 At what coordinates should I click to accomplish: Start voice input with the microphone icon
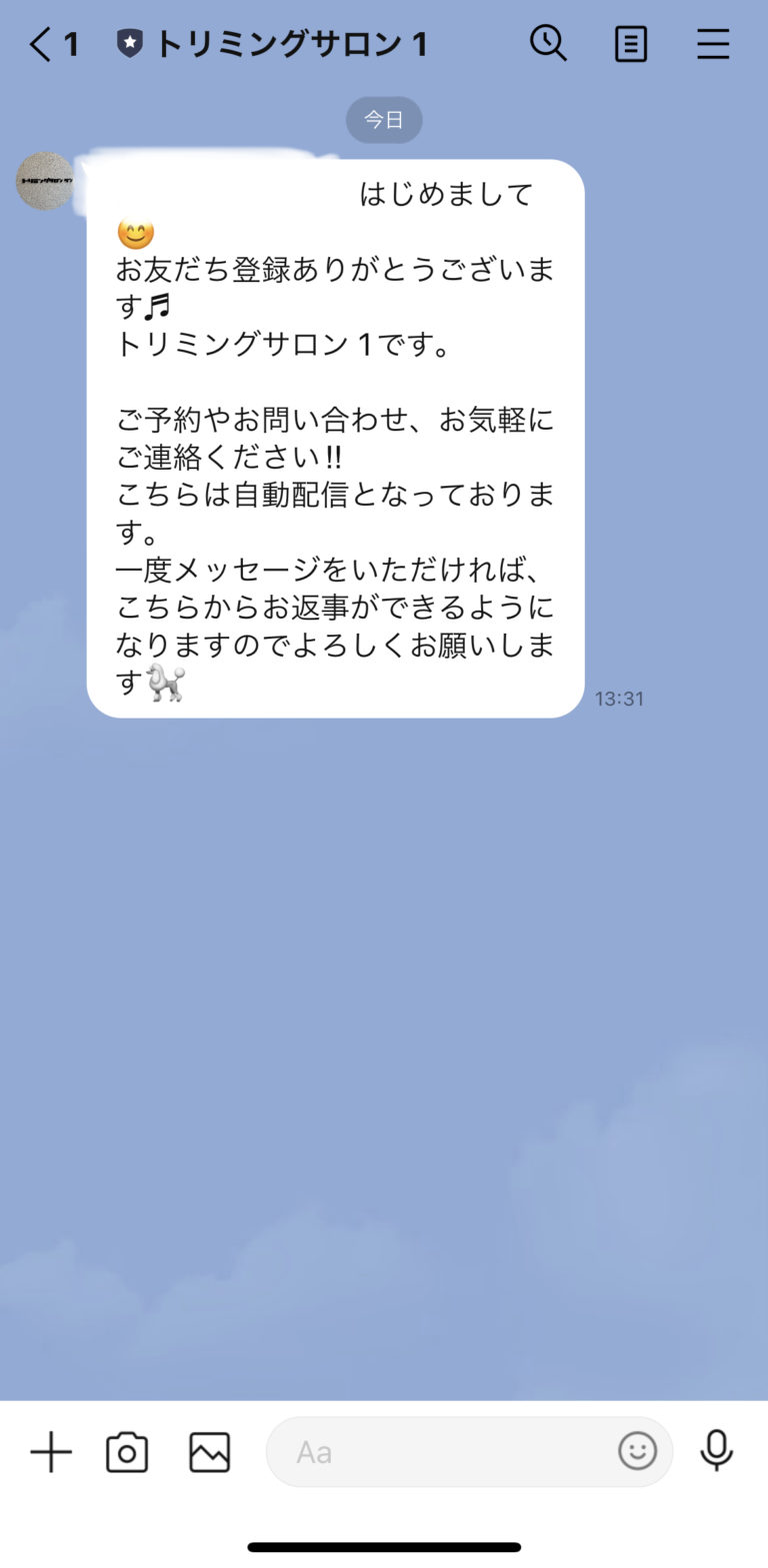click(x=718, y=1451)
